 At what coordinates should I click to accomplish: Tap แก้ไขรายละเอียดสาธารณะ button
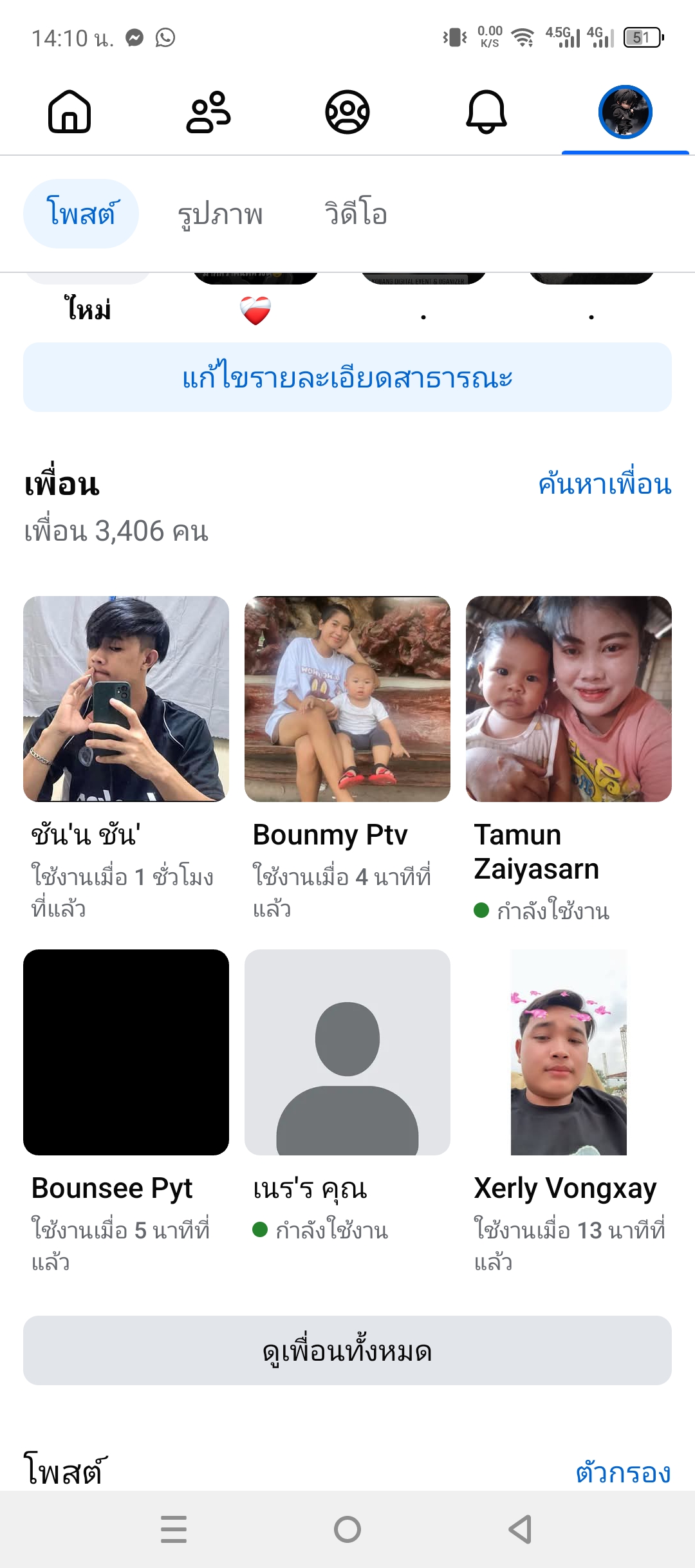[x=347, y=377]
